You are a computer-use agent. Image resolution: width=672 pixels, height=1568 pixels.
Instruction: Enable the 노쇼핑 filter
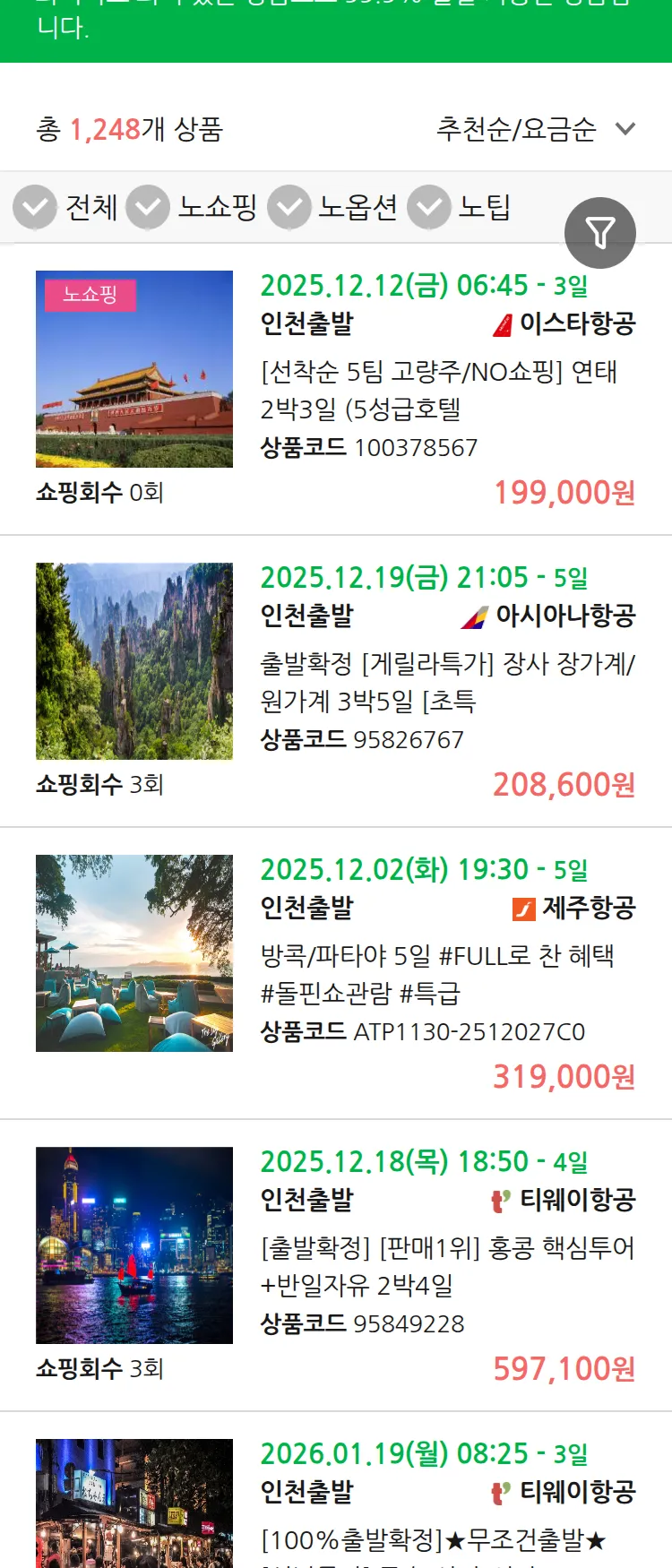coord(148,206)
